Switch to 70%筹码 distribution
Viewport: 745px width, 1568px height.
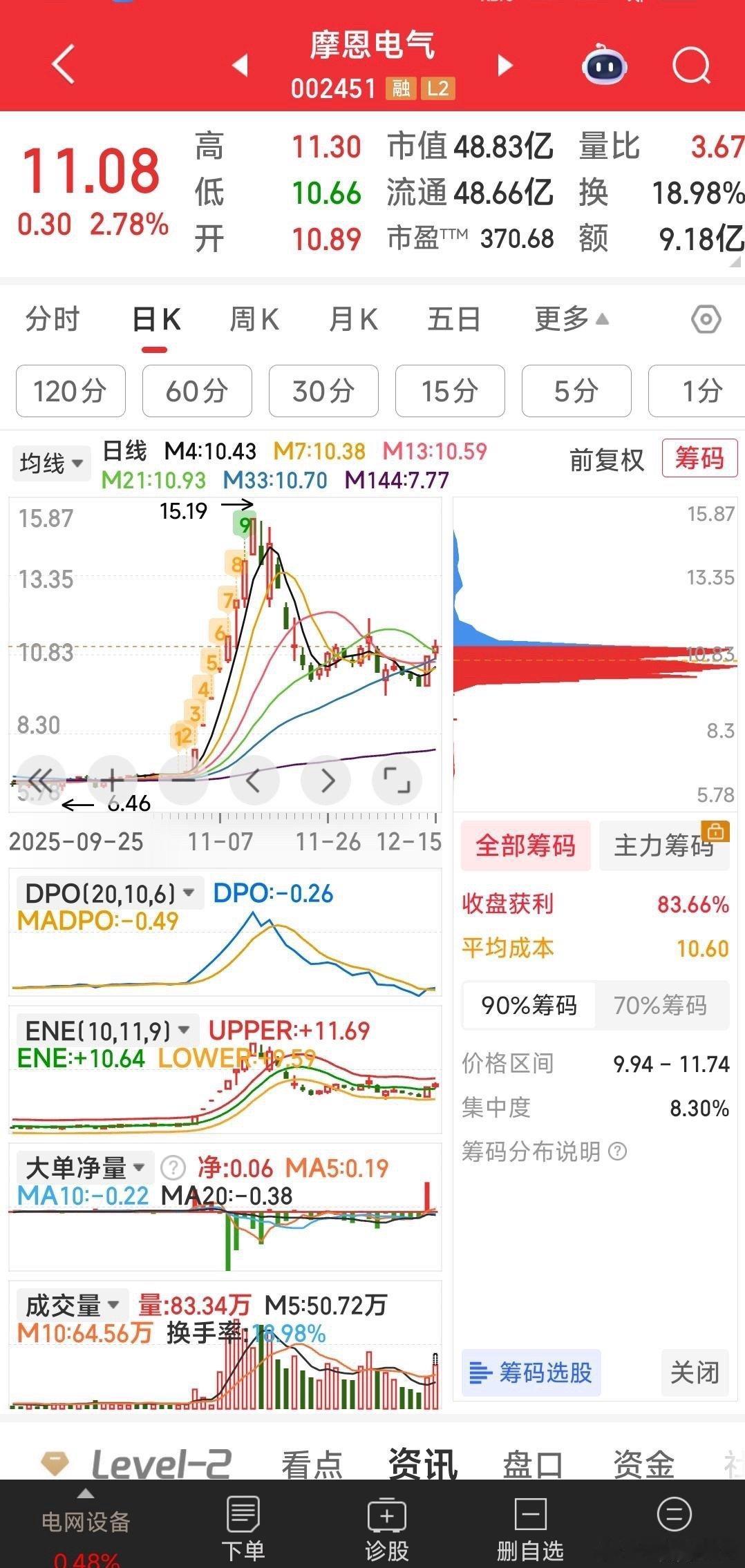662,1006
